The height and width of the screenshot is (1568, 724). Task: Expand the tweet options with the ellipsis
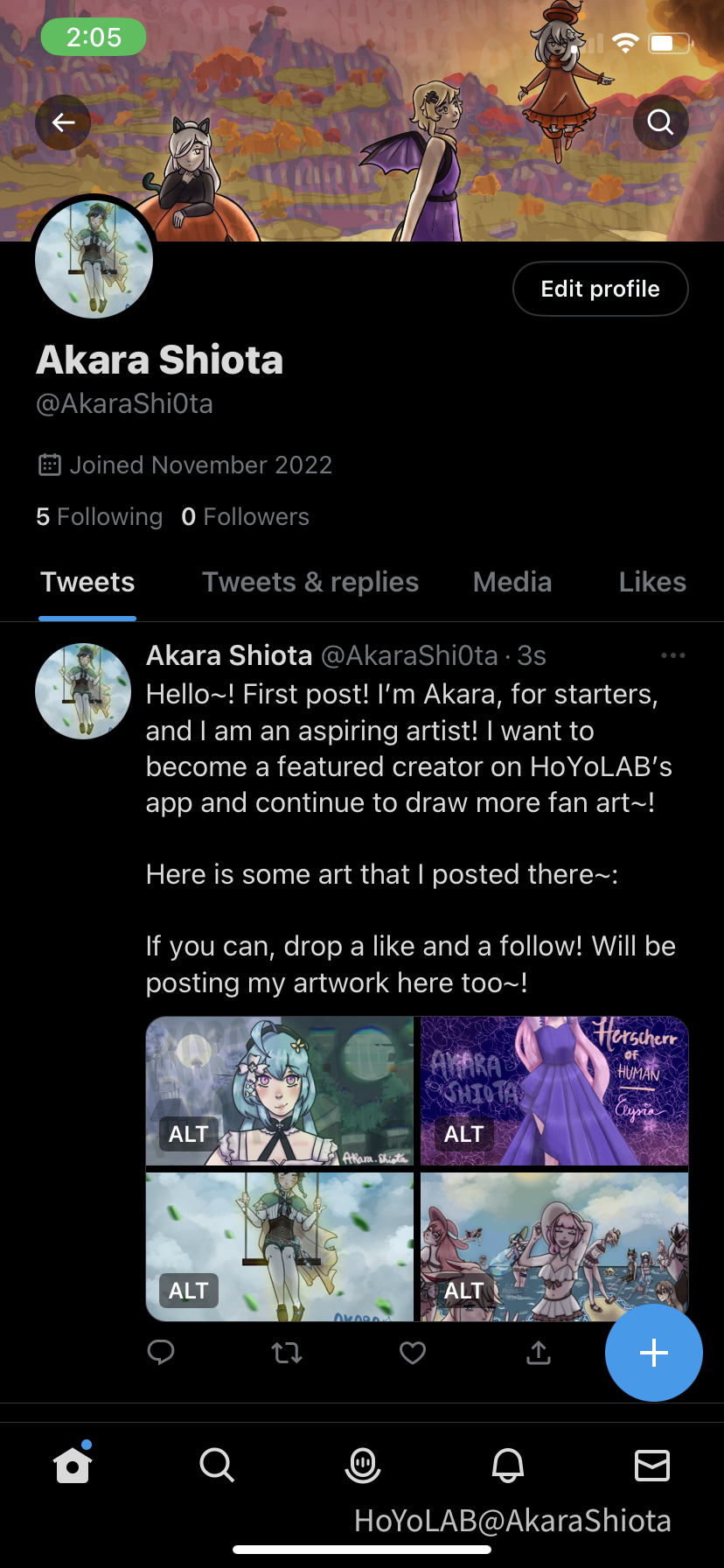(672, 654)
